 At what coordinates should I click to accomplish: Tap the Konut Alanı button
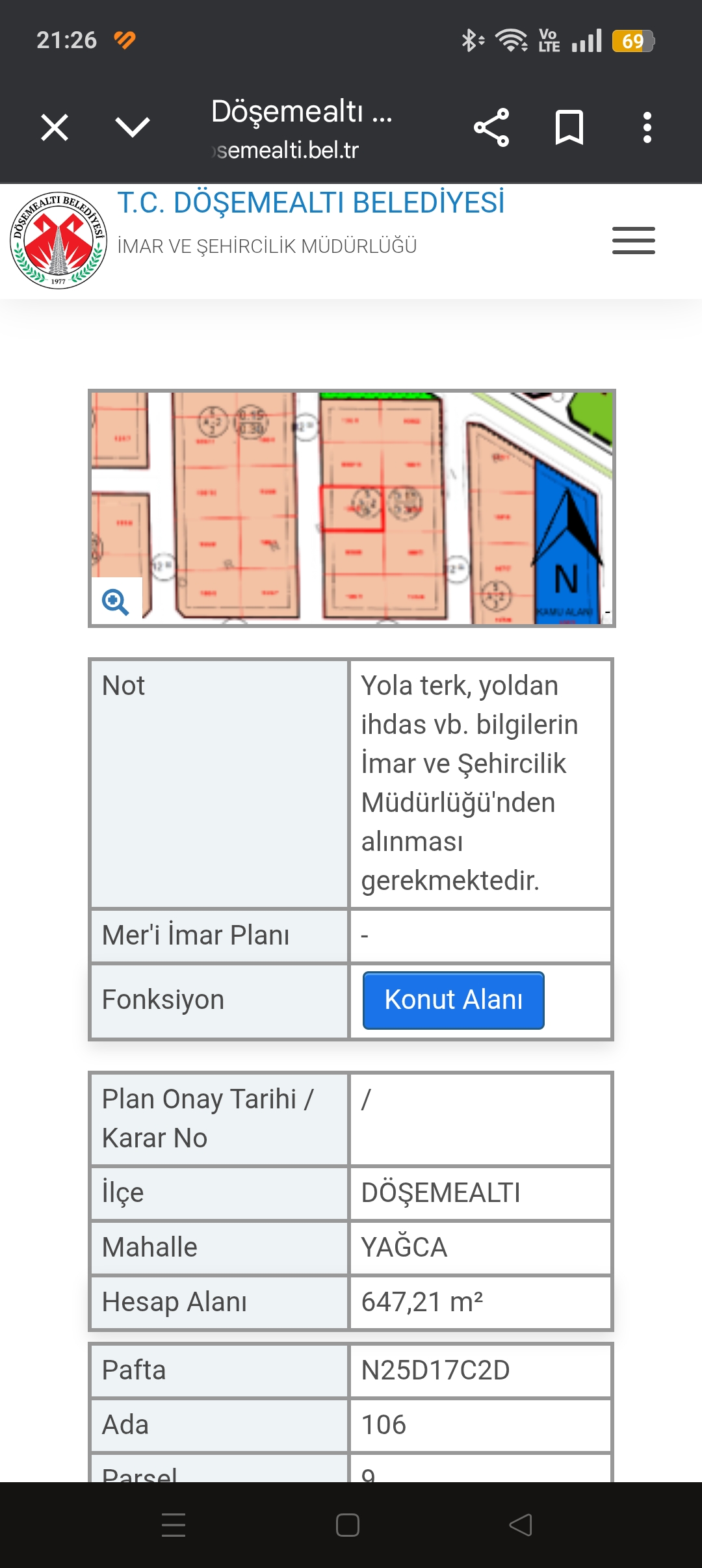pyautogui.click(x=453, y=1000)
